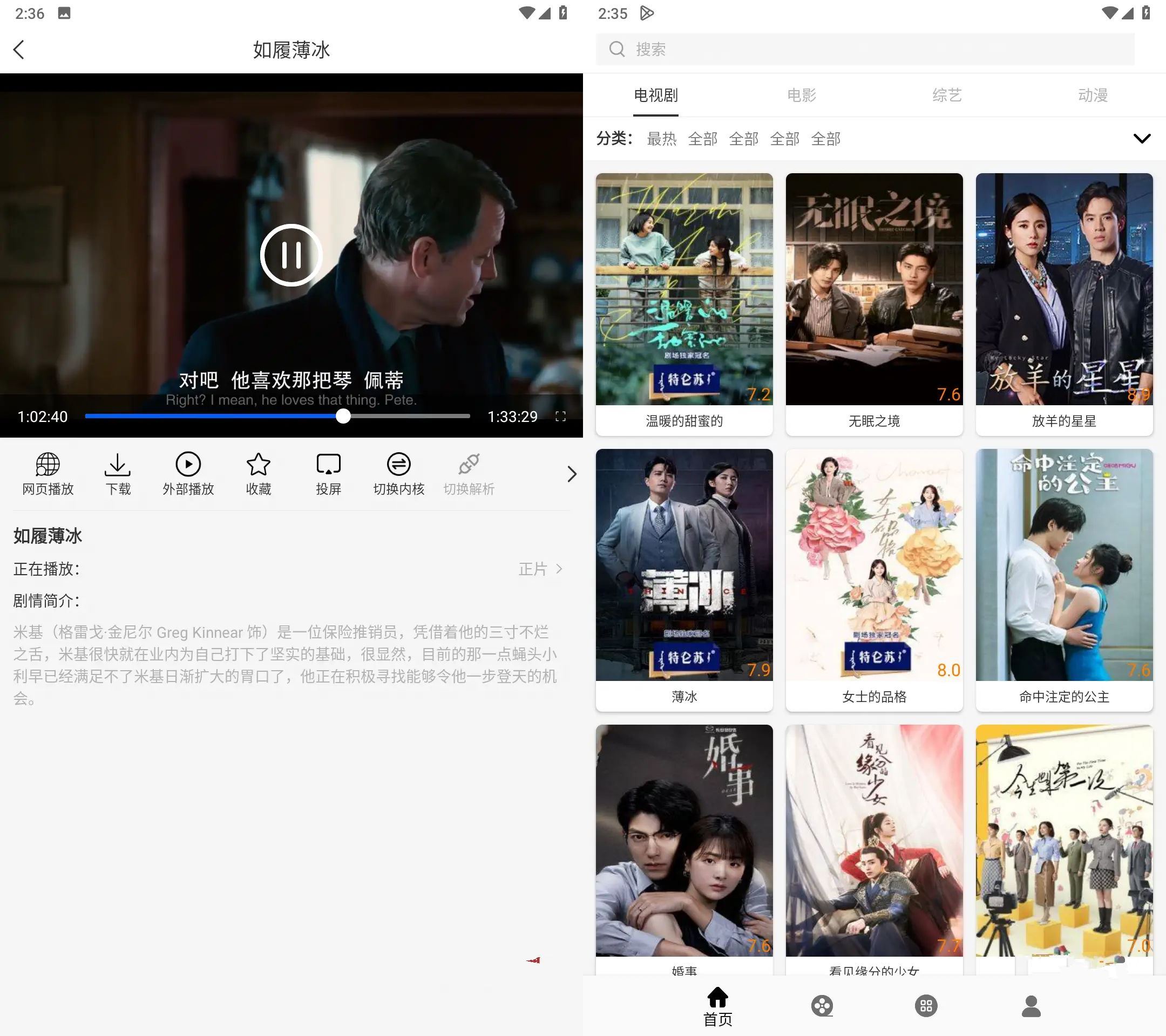Select the 最热 sort filter

coord(662,139)
